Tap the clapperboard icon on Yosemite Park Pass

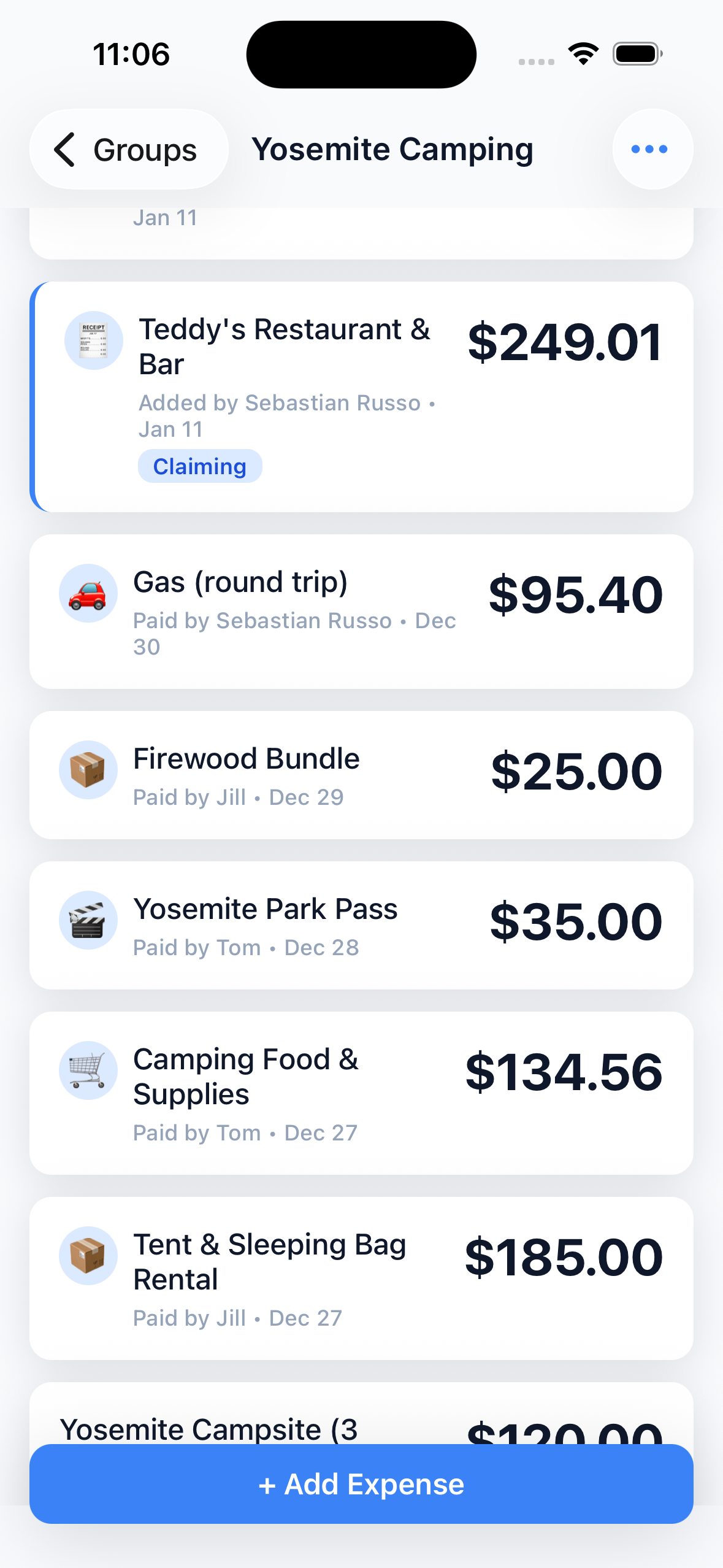click(x=88, y=920)
